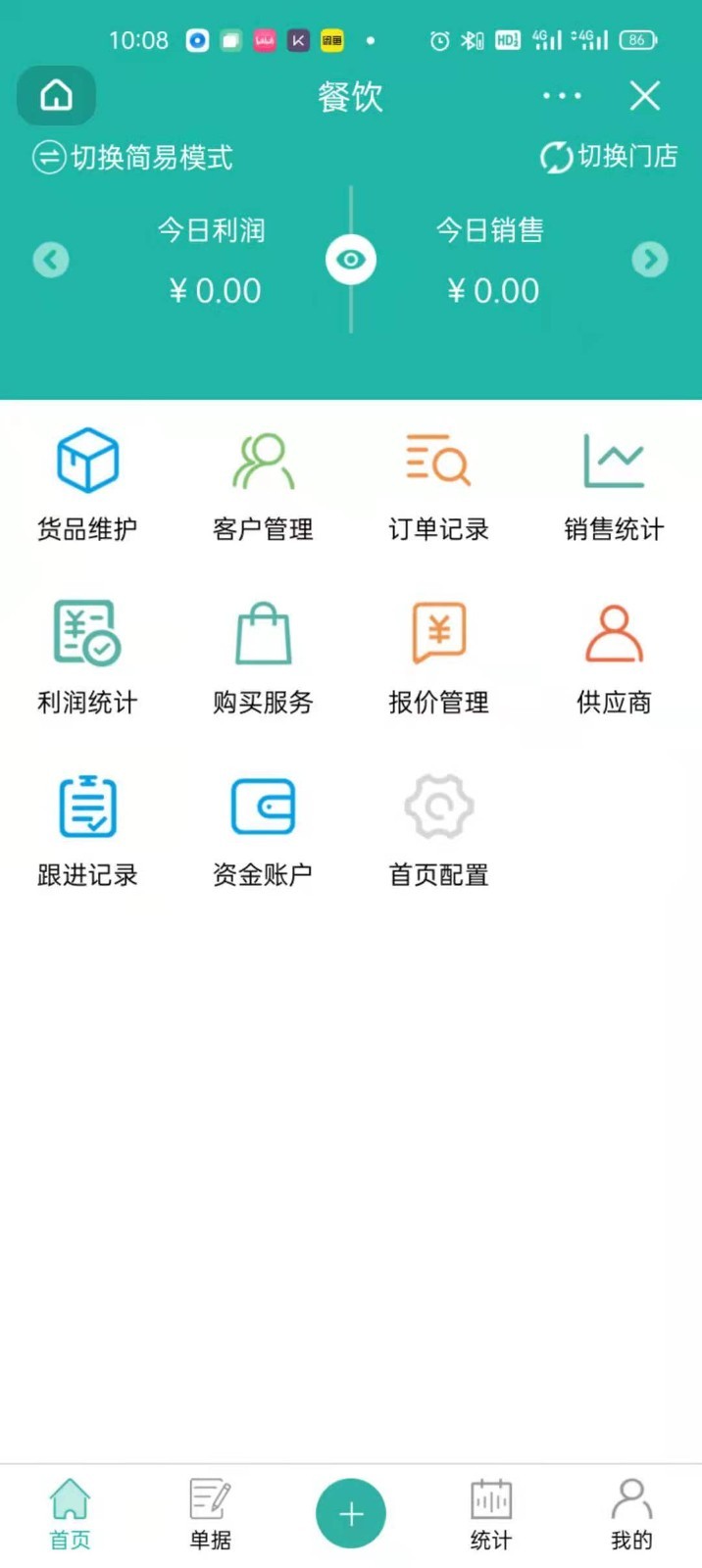
Task: Toggle the eye icon to hide amounts
Action: point(351,260)
